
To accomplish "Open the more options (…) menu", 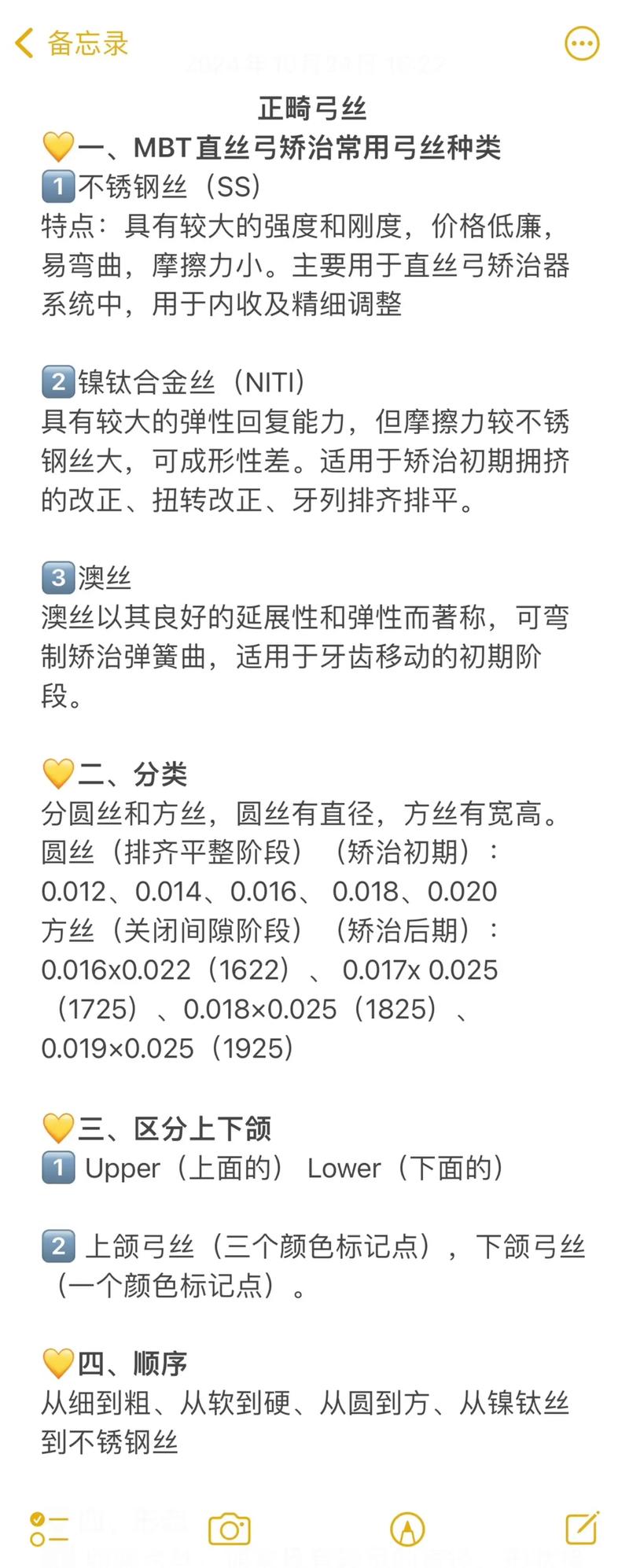I will point(581,44).
